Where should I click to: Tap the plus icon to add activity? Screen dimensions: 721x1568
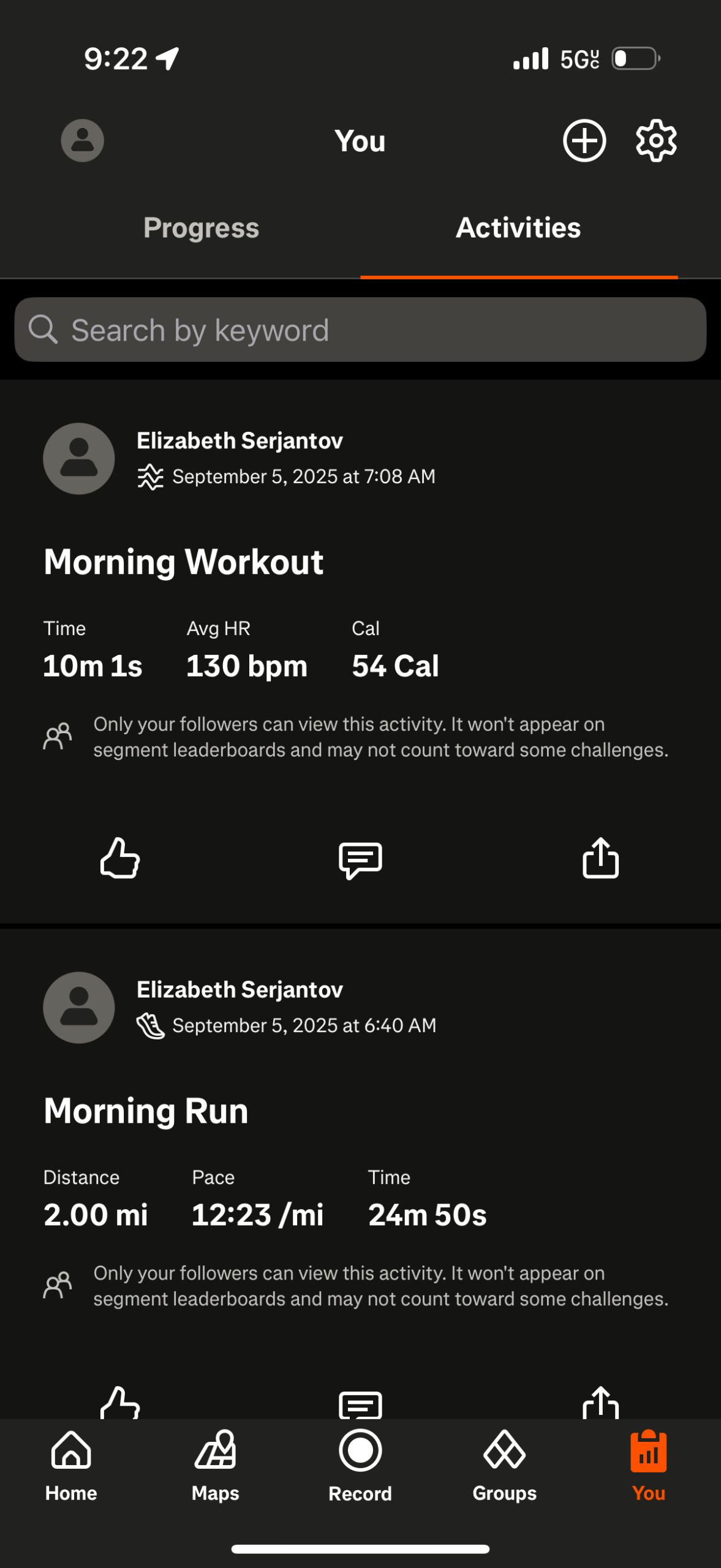pyautogui.click(x=584, y=140)
